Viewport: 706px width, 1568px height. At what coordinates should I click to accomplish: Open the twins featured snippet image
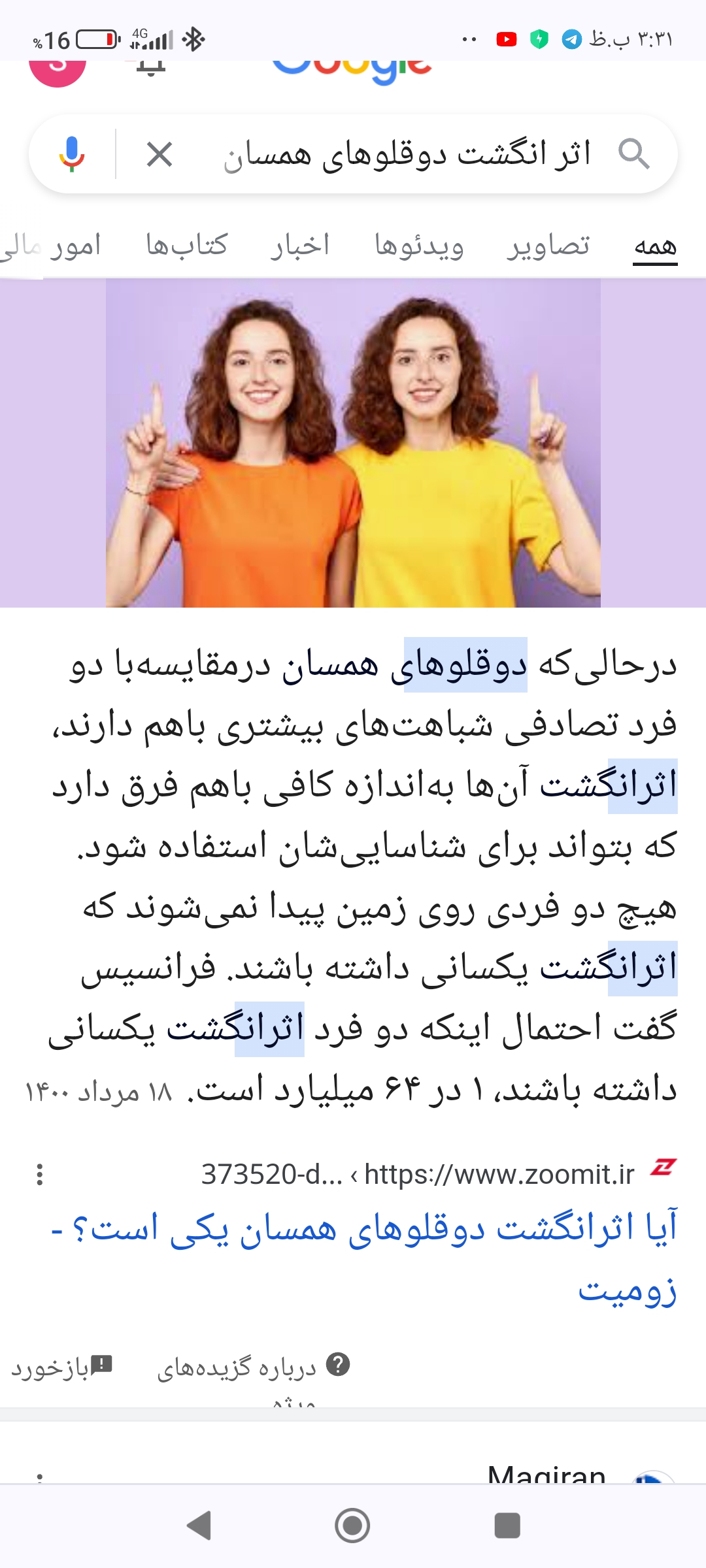[353, 443]
